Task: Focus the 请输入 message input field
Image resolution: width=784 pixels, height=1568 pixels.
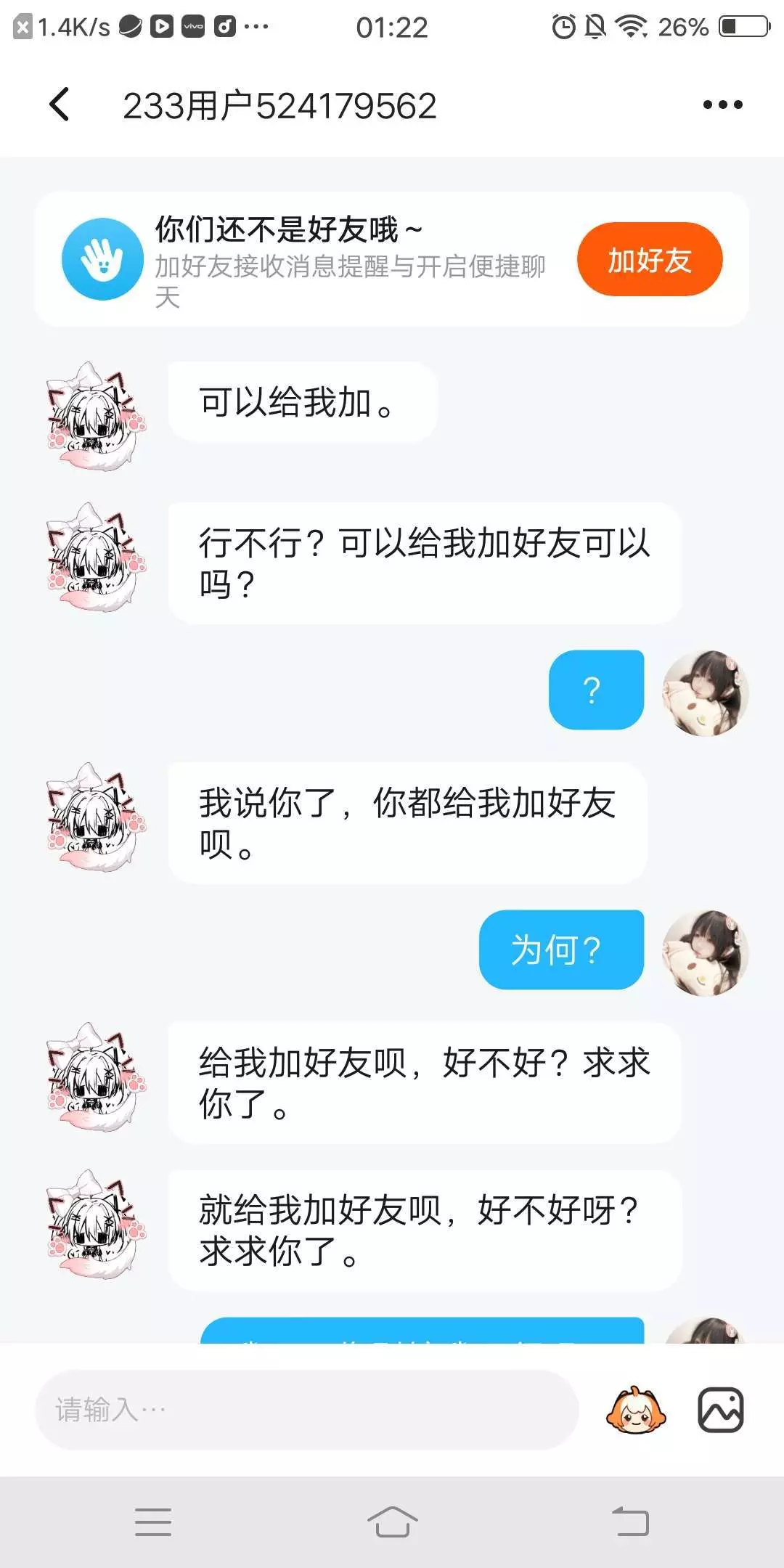Action: (x=306, y=1410)
